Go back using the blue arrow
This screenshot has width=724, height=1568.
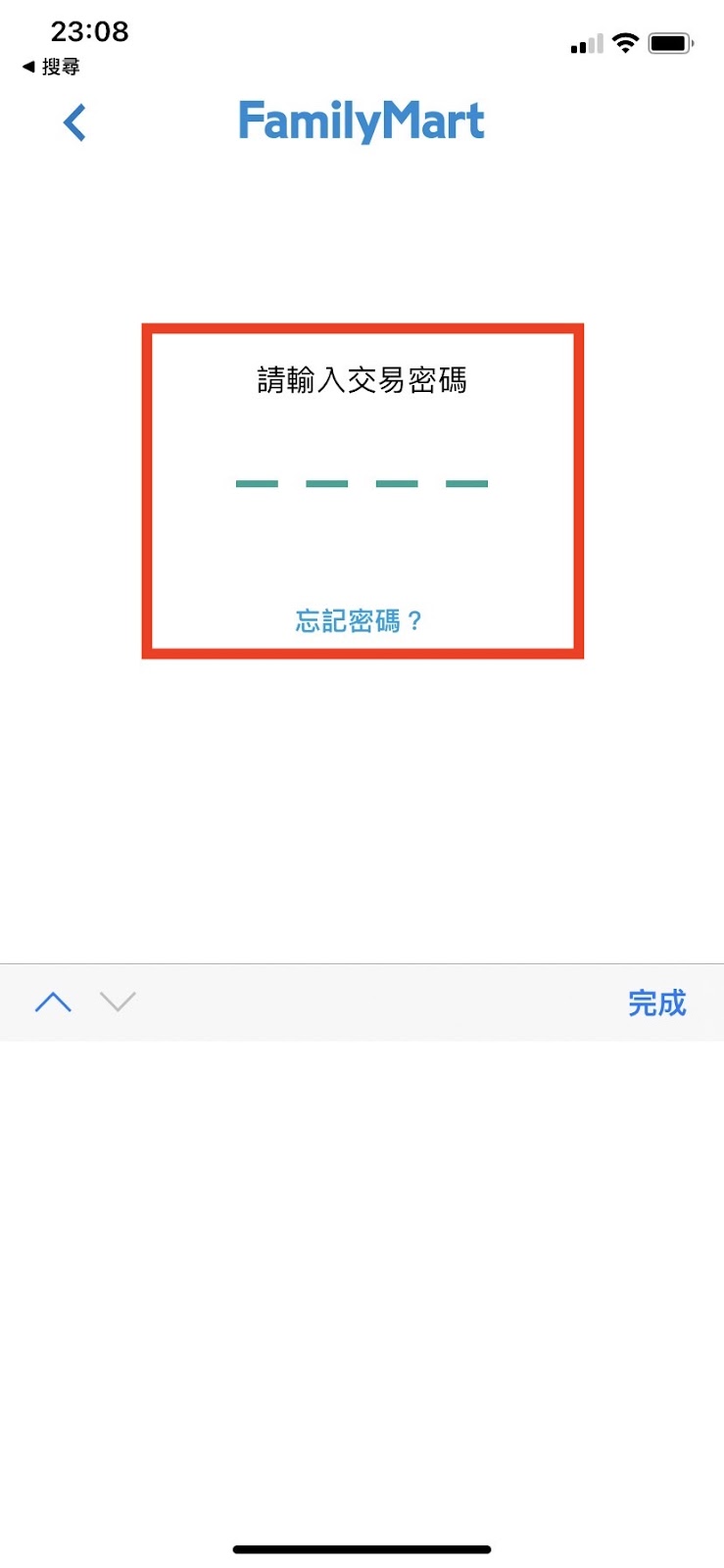[x=74, y=123]
